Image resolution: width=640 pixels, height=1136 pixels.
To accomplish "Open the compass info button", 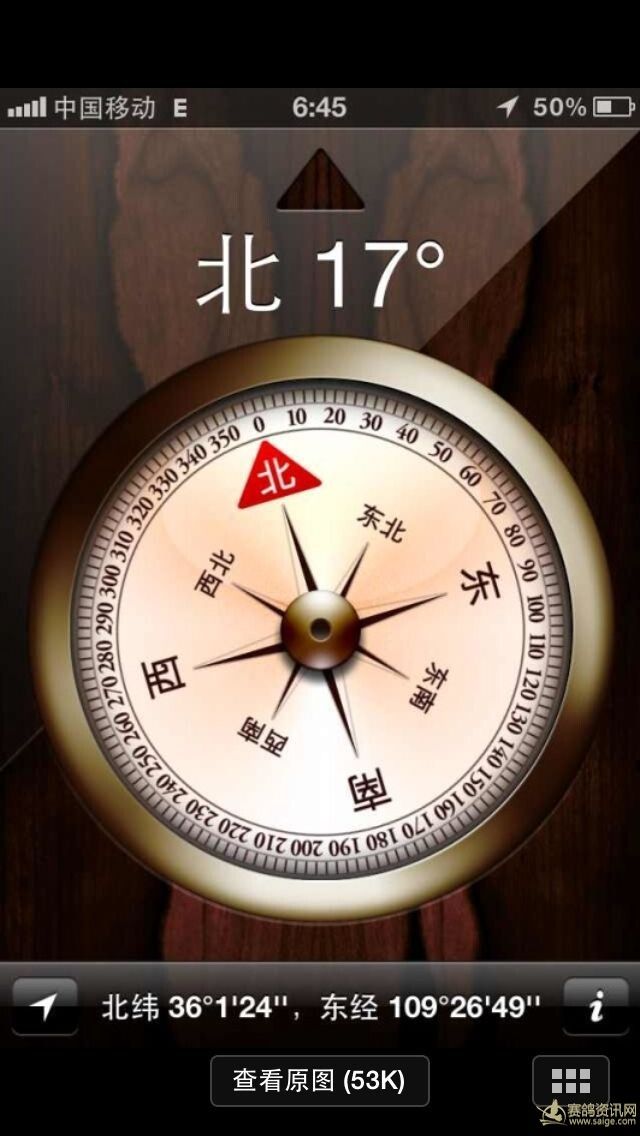I will pyautogui.click(x=596, y=1006).
